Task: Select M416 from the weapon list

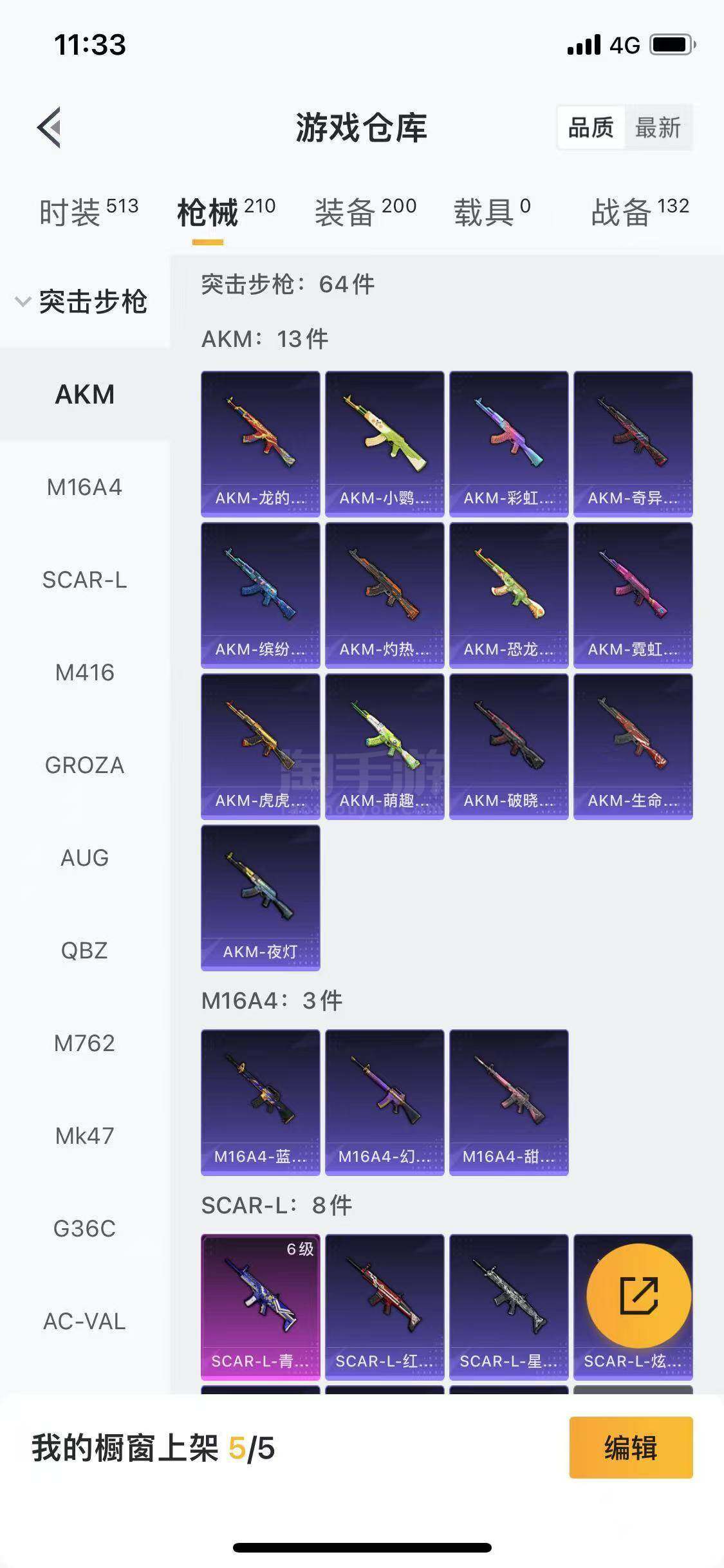Action: 84,673
